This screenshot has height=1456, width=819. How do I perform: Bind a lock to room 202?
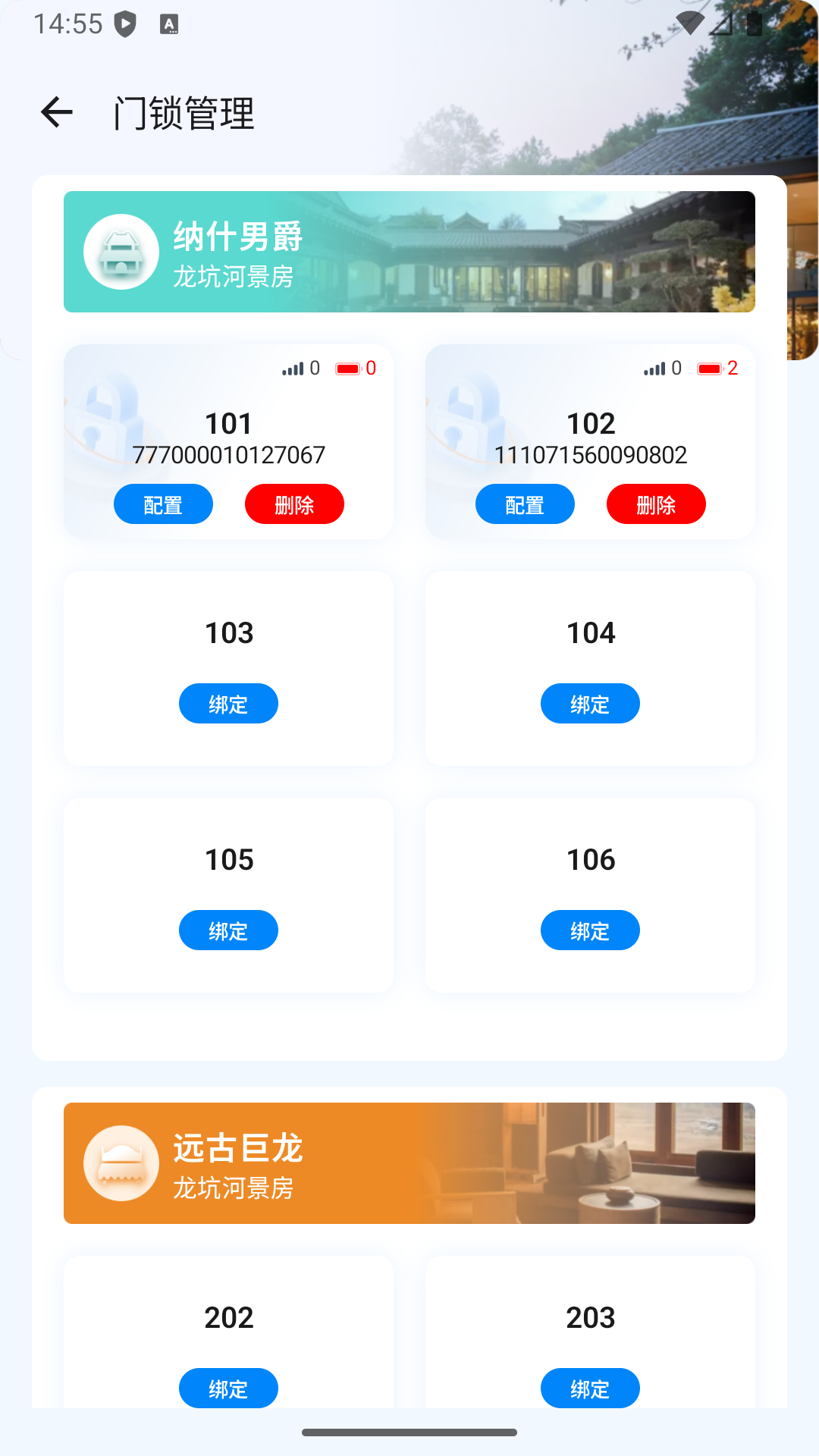(228, 1388)
